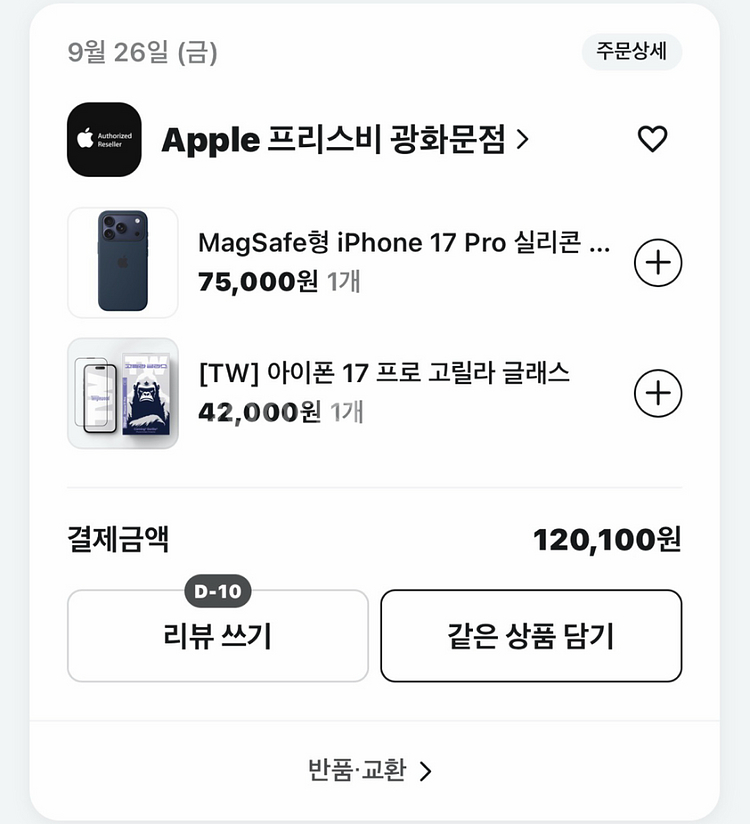Open the 주문상세 order details
The width and height of the screenshot is (750, 824).
(632, 52)
